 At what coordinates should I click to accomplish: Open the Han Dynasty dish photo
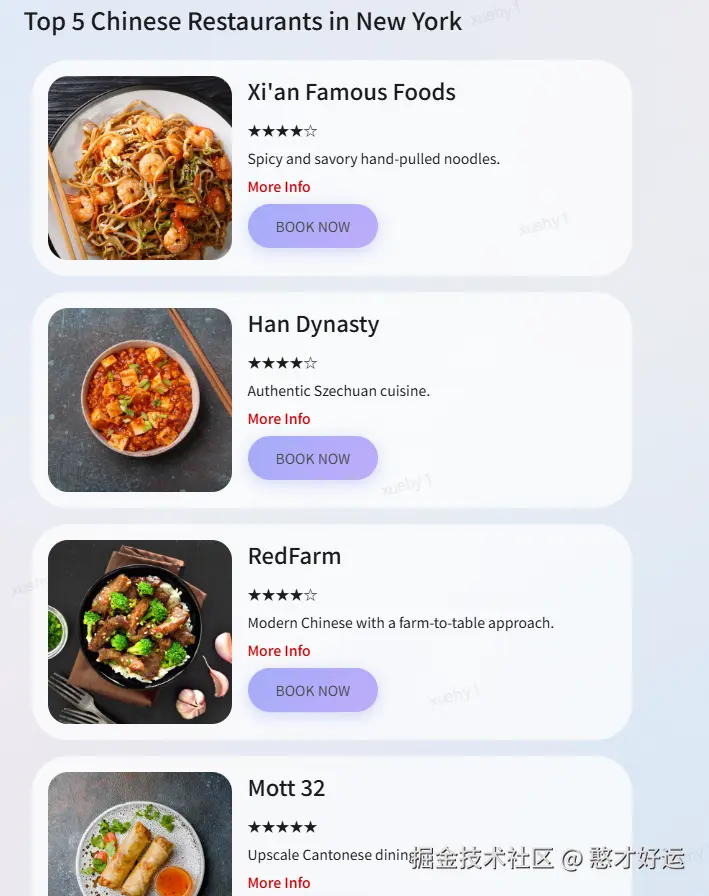point(140,400)
